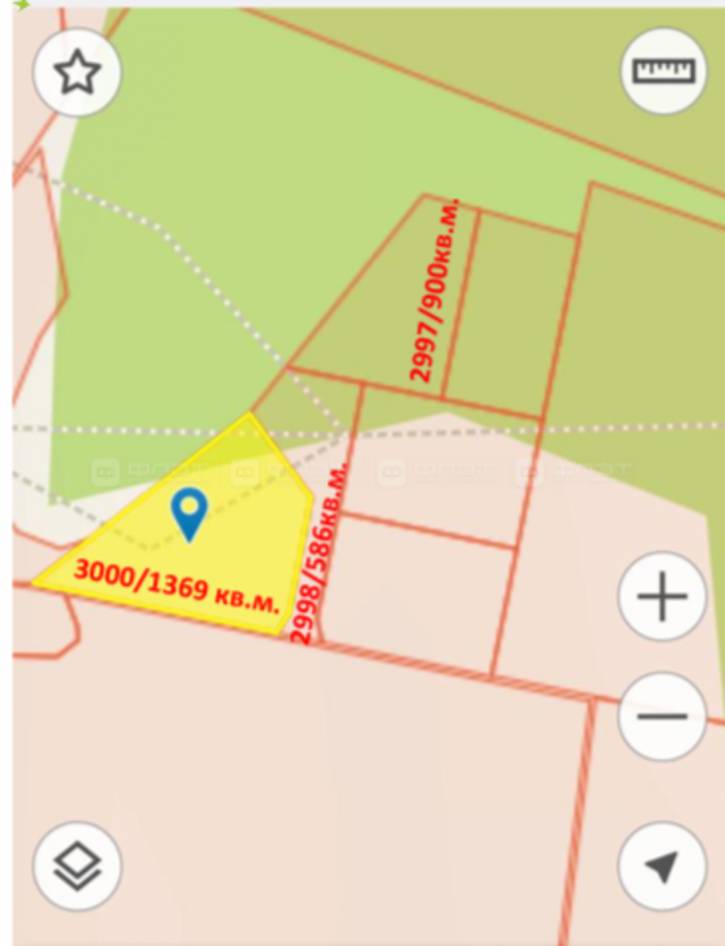Tap the blue pin on the yellow plot
Viewport: 725px width, 946px height.
point(189,512)
